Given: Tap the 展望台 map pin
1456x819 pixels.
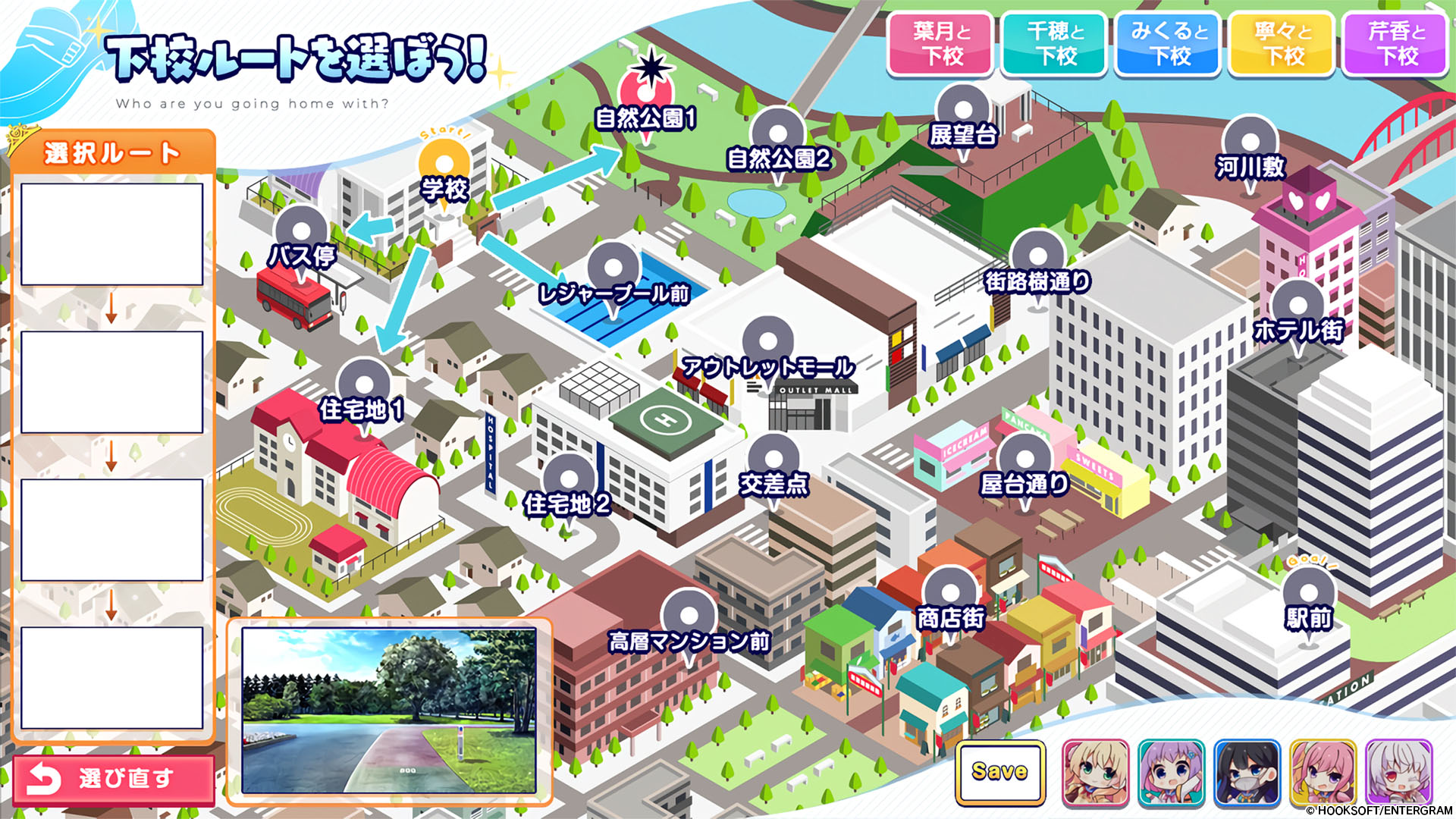Looking at the screenshot, I should click(963, 121).
